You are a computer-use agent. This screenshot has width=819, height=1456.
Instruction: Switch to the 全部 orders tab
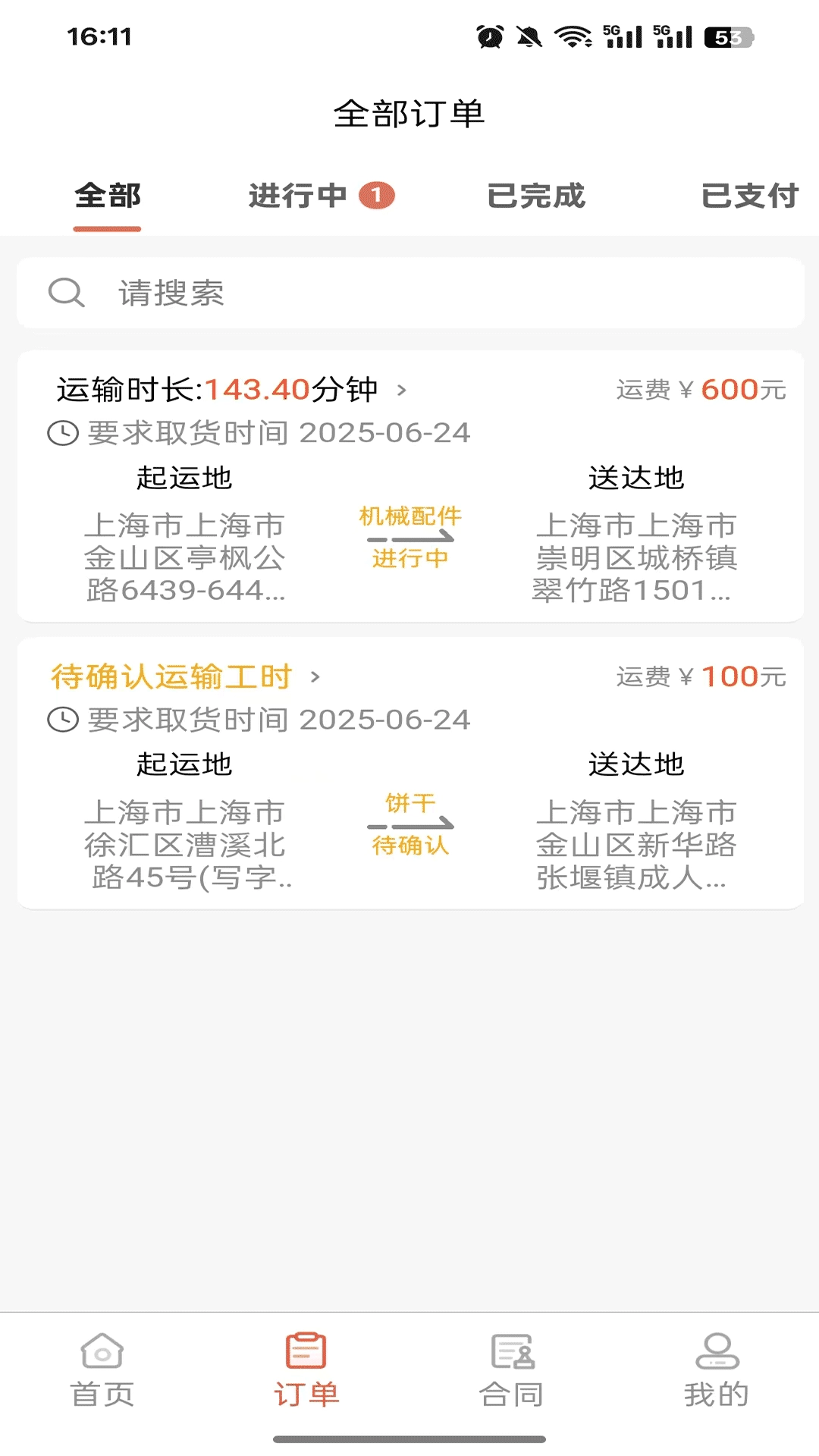pos(108,196)
